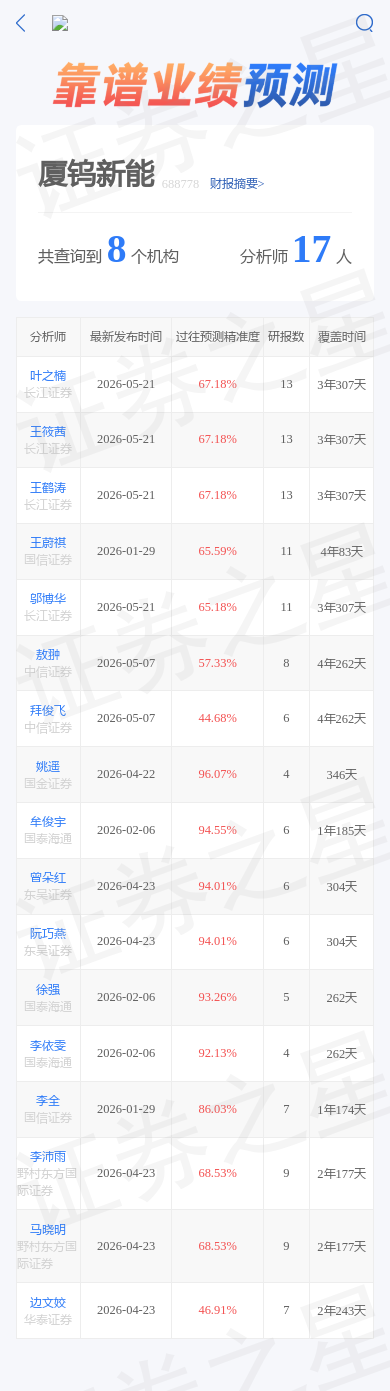The width and height of the screenshot is (390, 1391).
Task: Go back using the top arrow
Action: click(21, 23)
